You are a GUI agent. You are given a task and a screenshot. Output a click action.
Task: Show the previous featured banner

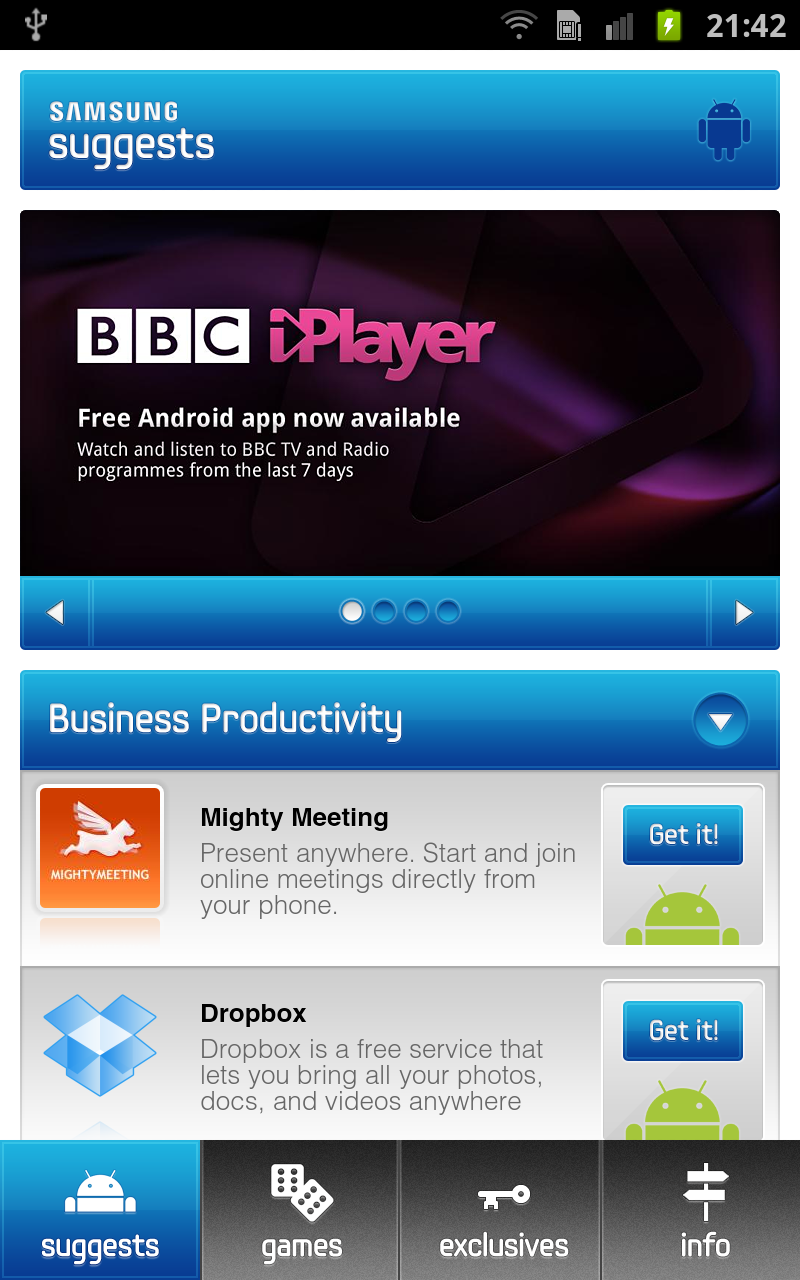56,612
